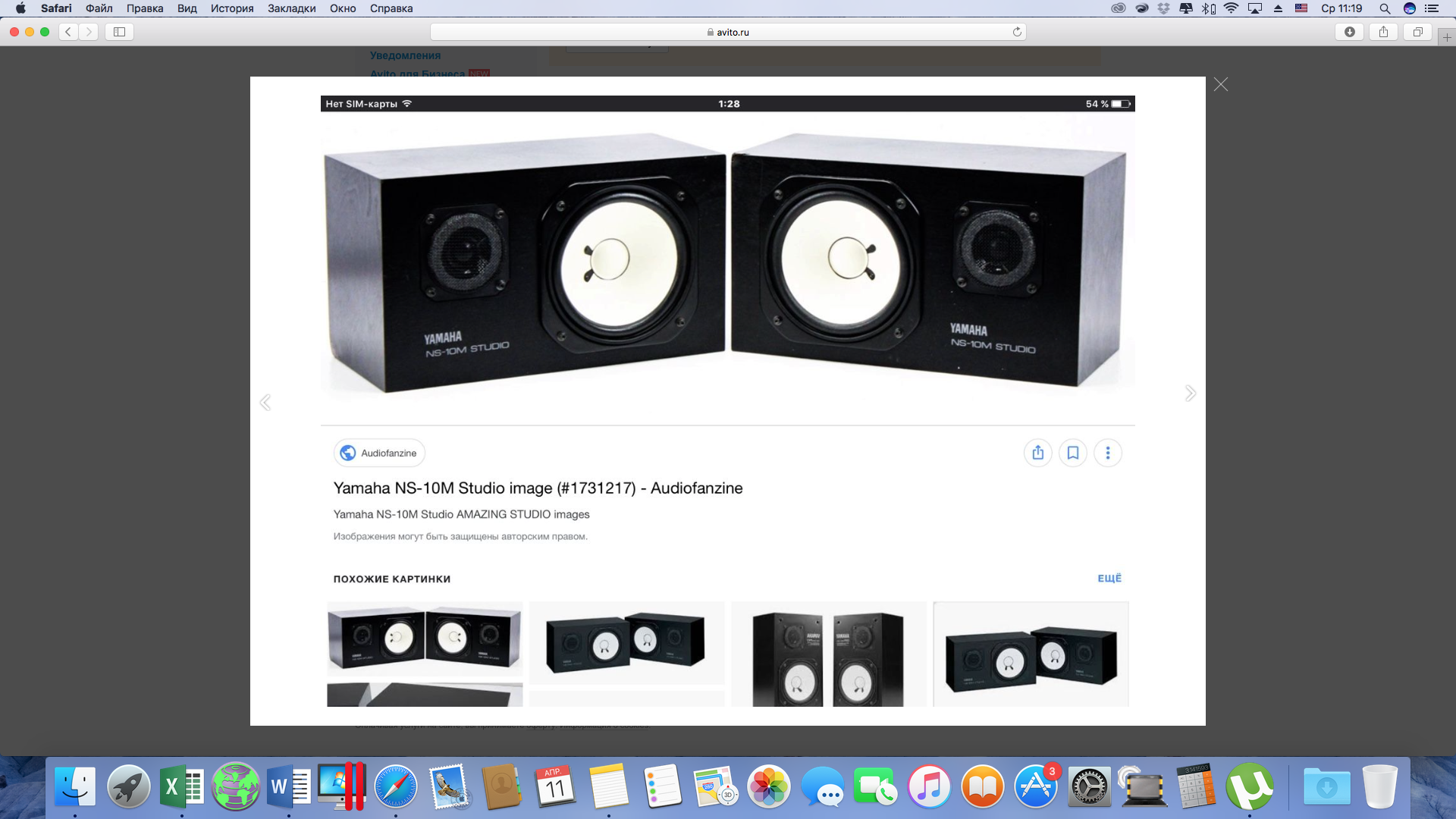1456x819 pixels.
Task: Launch the App Store with badge 3
Action: coord(1036,787)
